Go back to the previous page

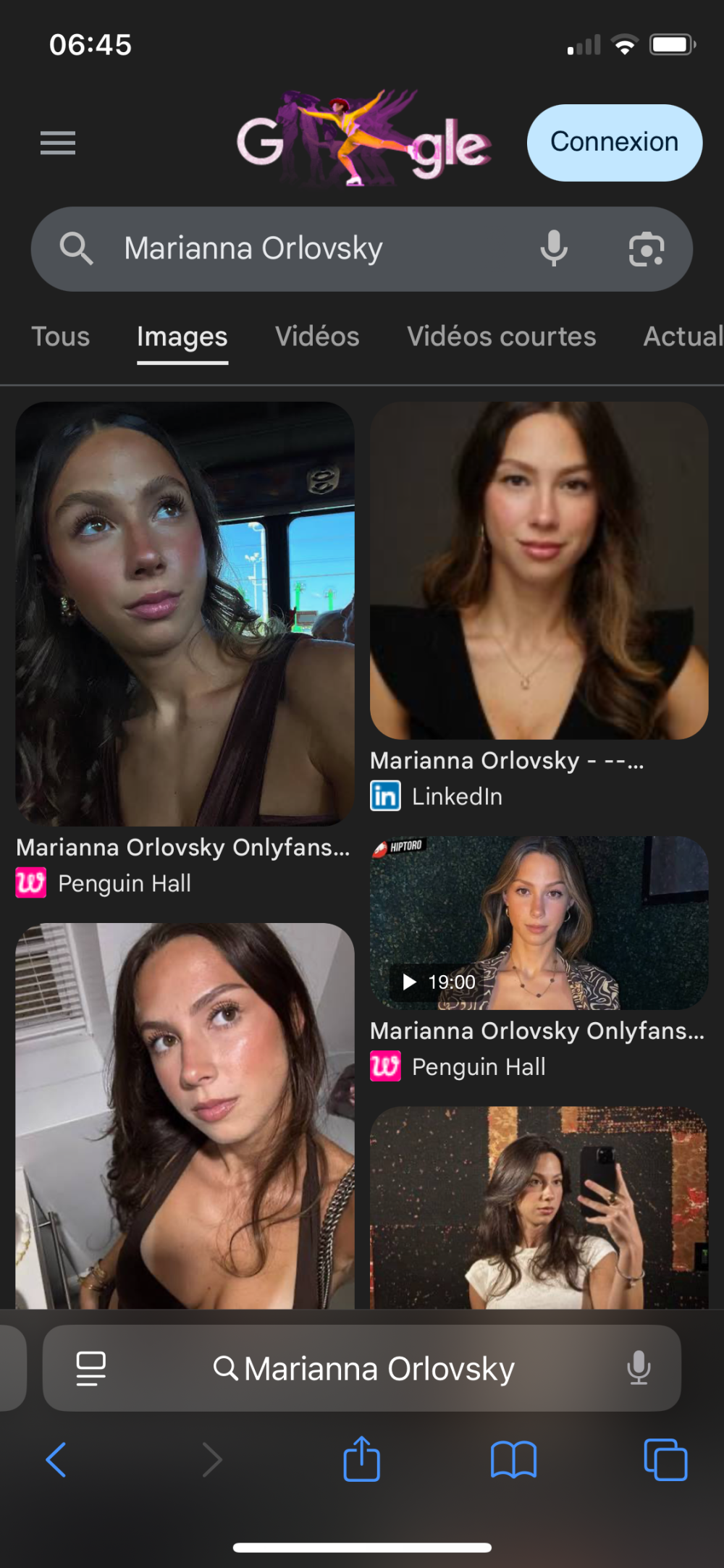coord(56,1459)
